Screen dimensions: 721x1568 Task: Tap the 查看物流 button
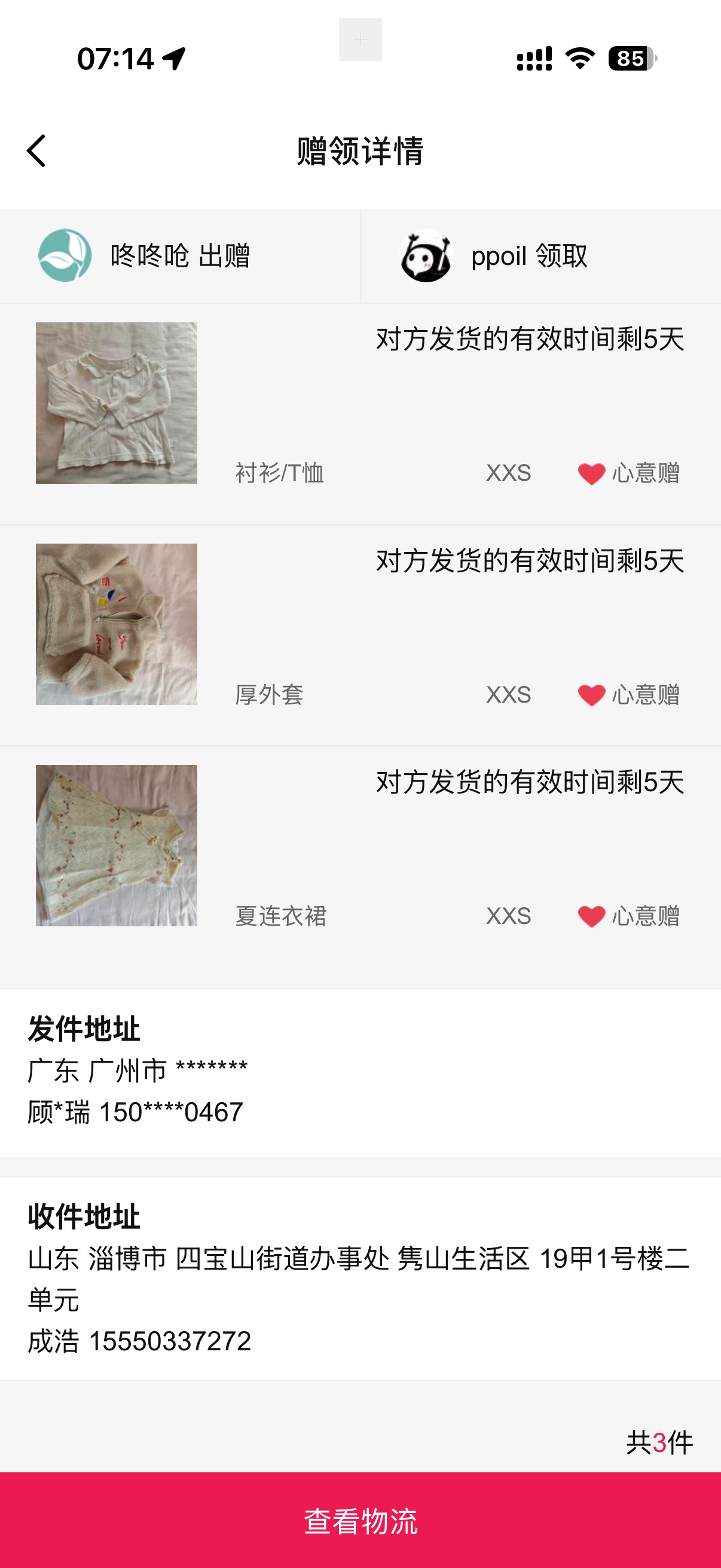(x=360, y=1520)
